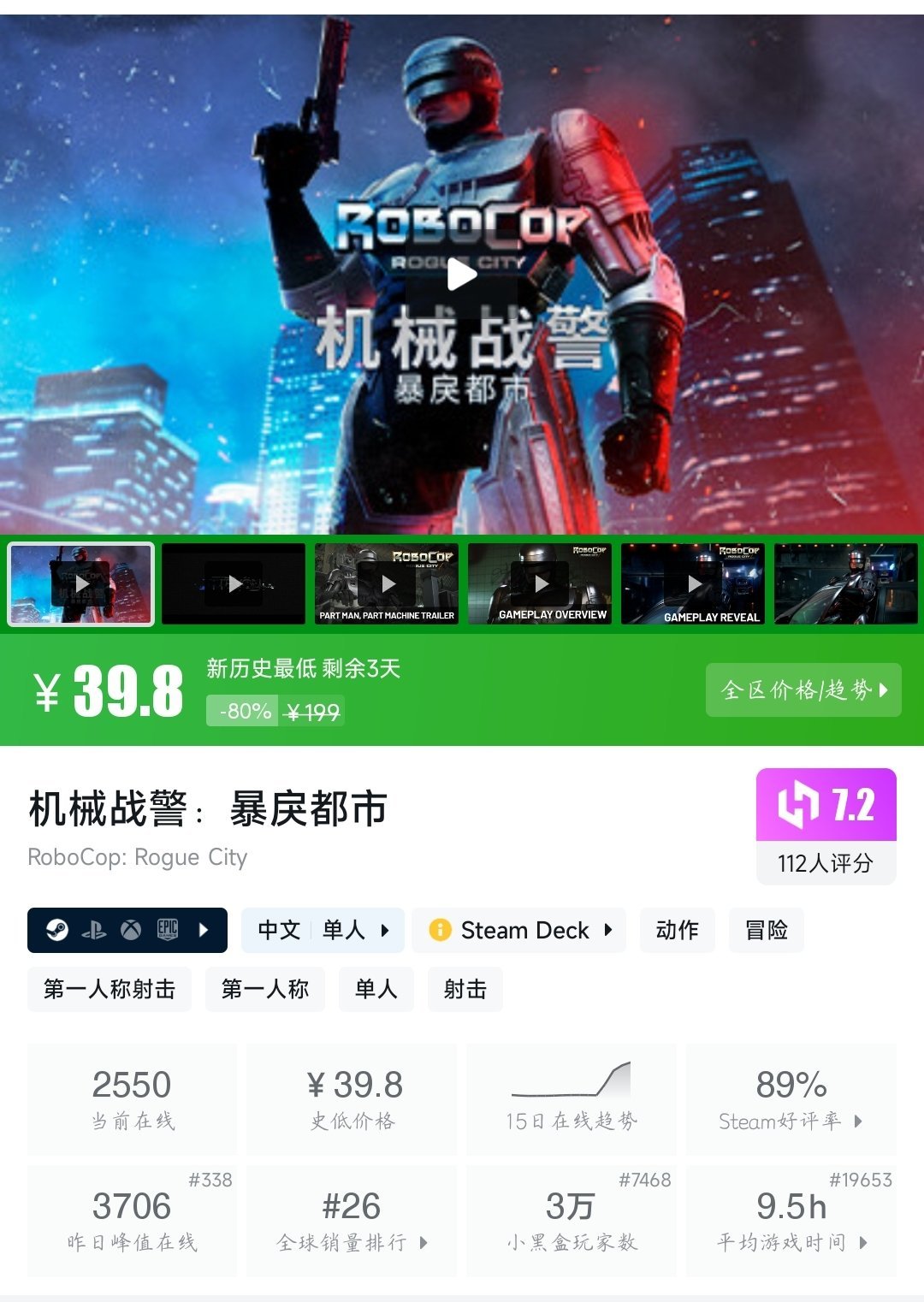Play the main RoboCop trailer video

[462, 275]
